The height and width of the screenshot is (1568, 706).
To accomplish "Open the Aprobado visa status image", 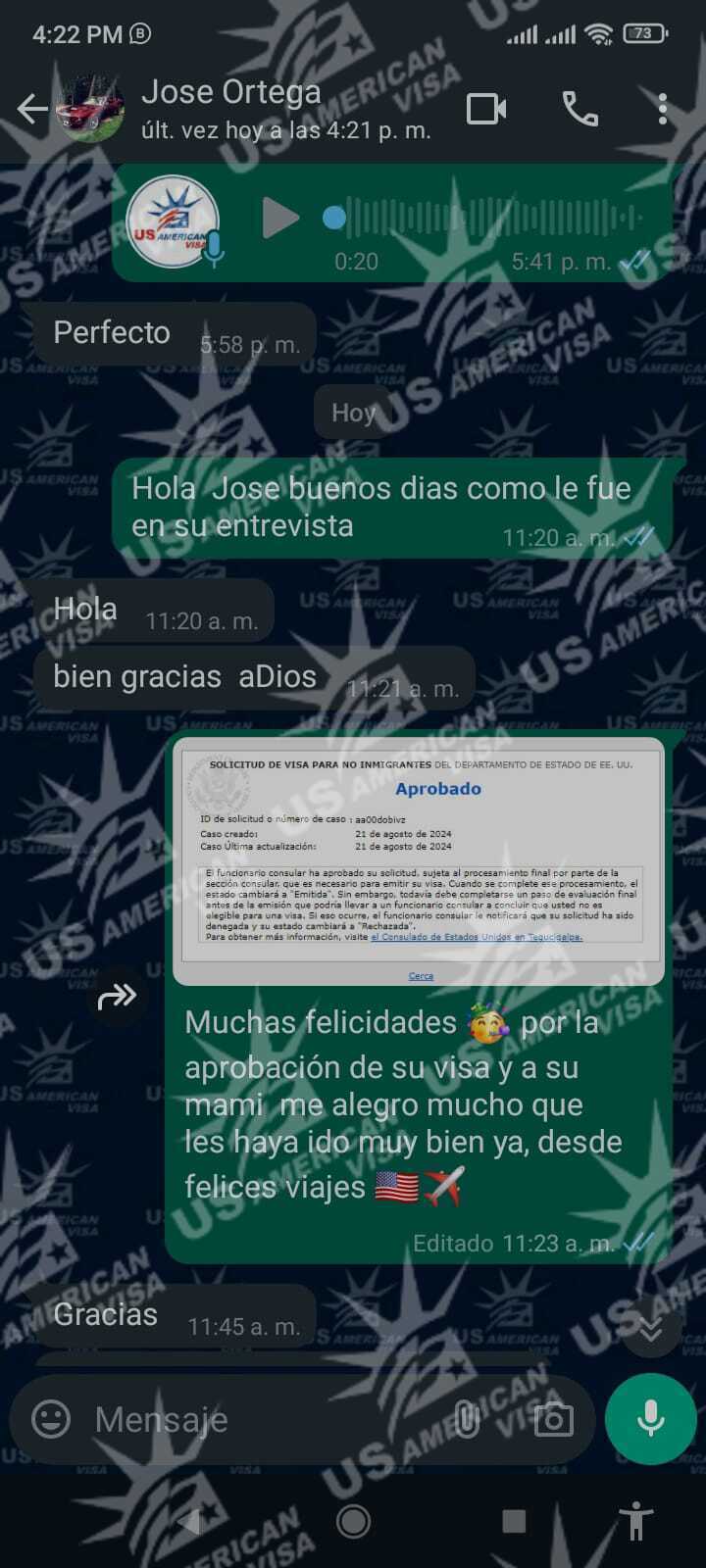I will pos(419,860).
